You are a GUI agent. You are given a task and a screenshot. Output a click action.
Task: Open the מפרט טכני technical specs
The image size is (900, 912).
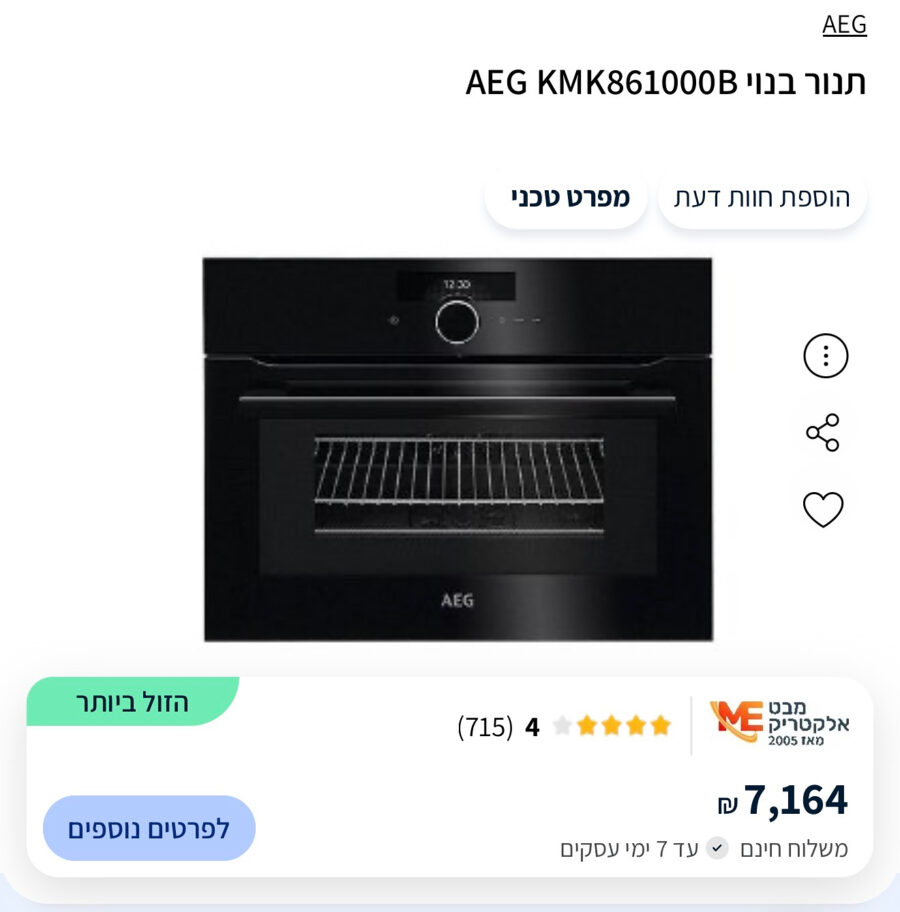click(566, 197)
